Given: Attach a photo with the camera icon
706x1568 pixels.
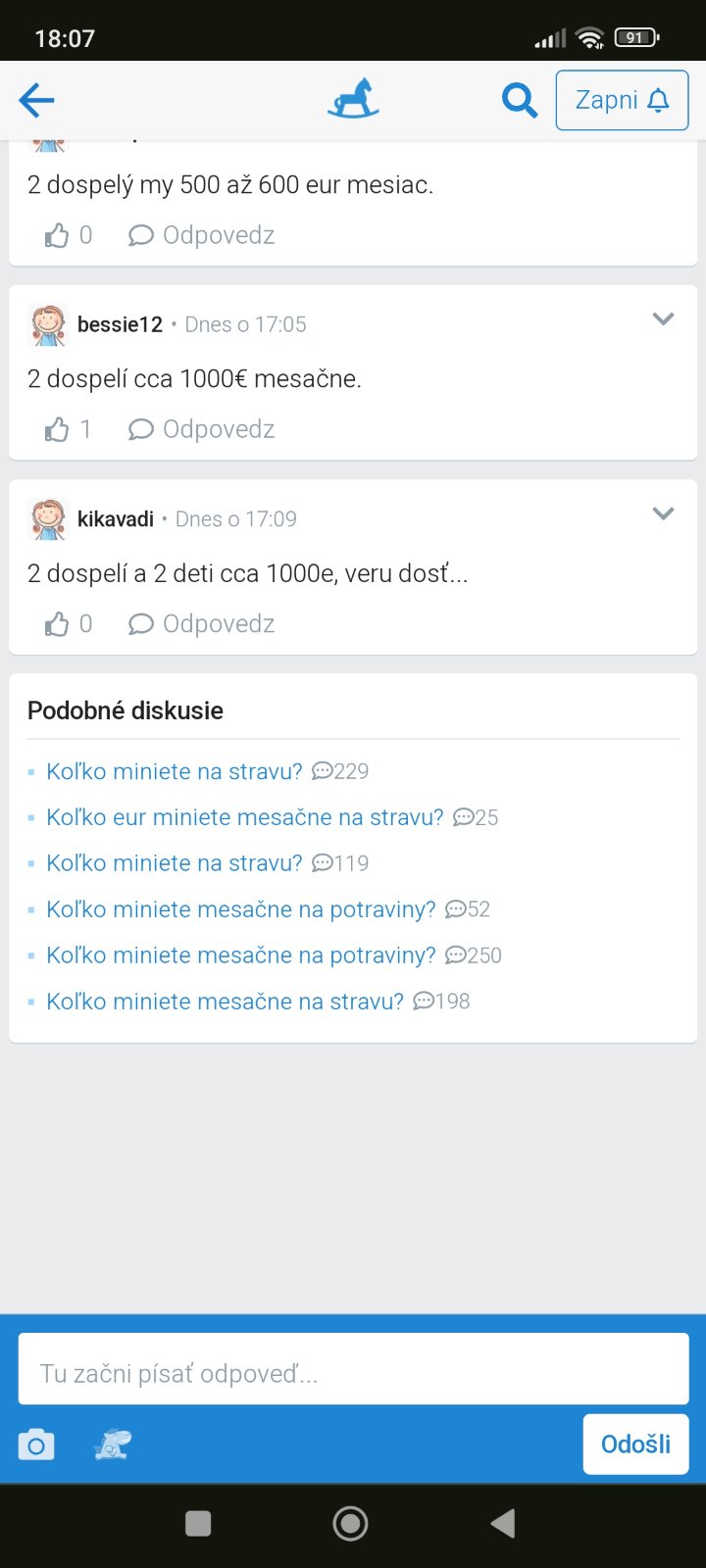Looking at the screenshot, I should tap(37, 1445).
